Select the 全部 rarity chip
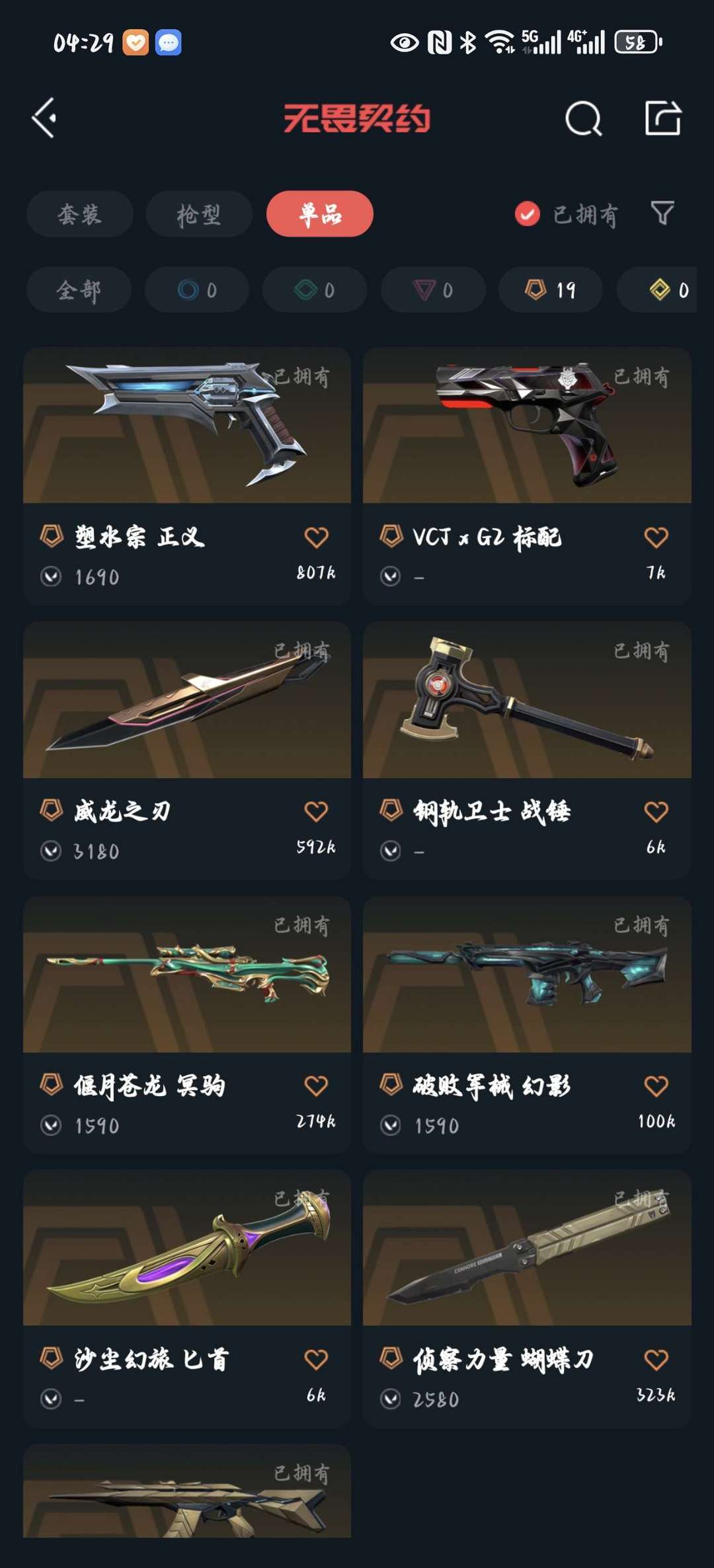 click(79, 290)
